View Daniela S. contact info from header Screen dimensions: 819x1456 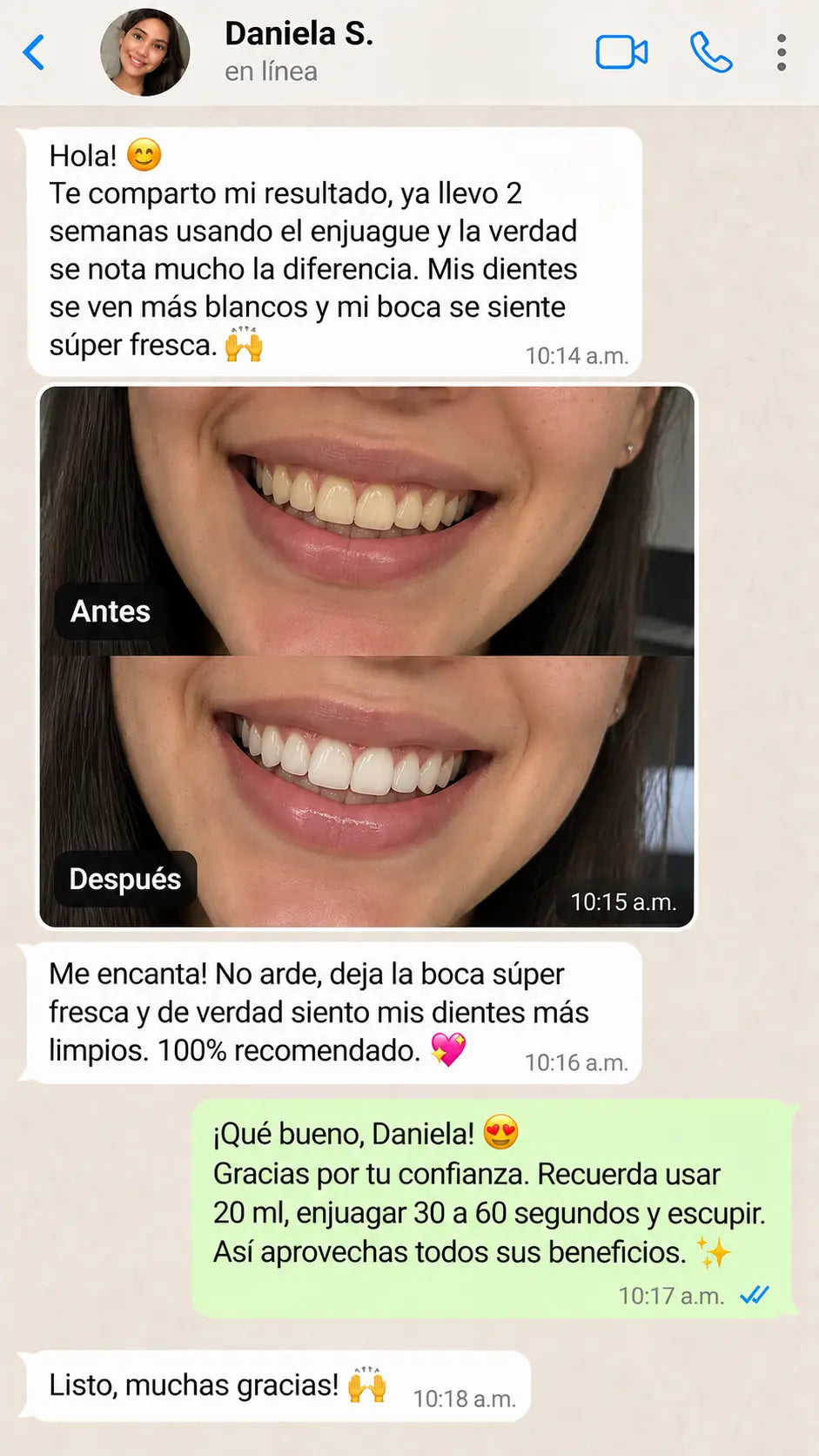(299, 51)
